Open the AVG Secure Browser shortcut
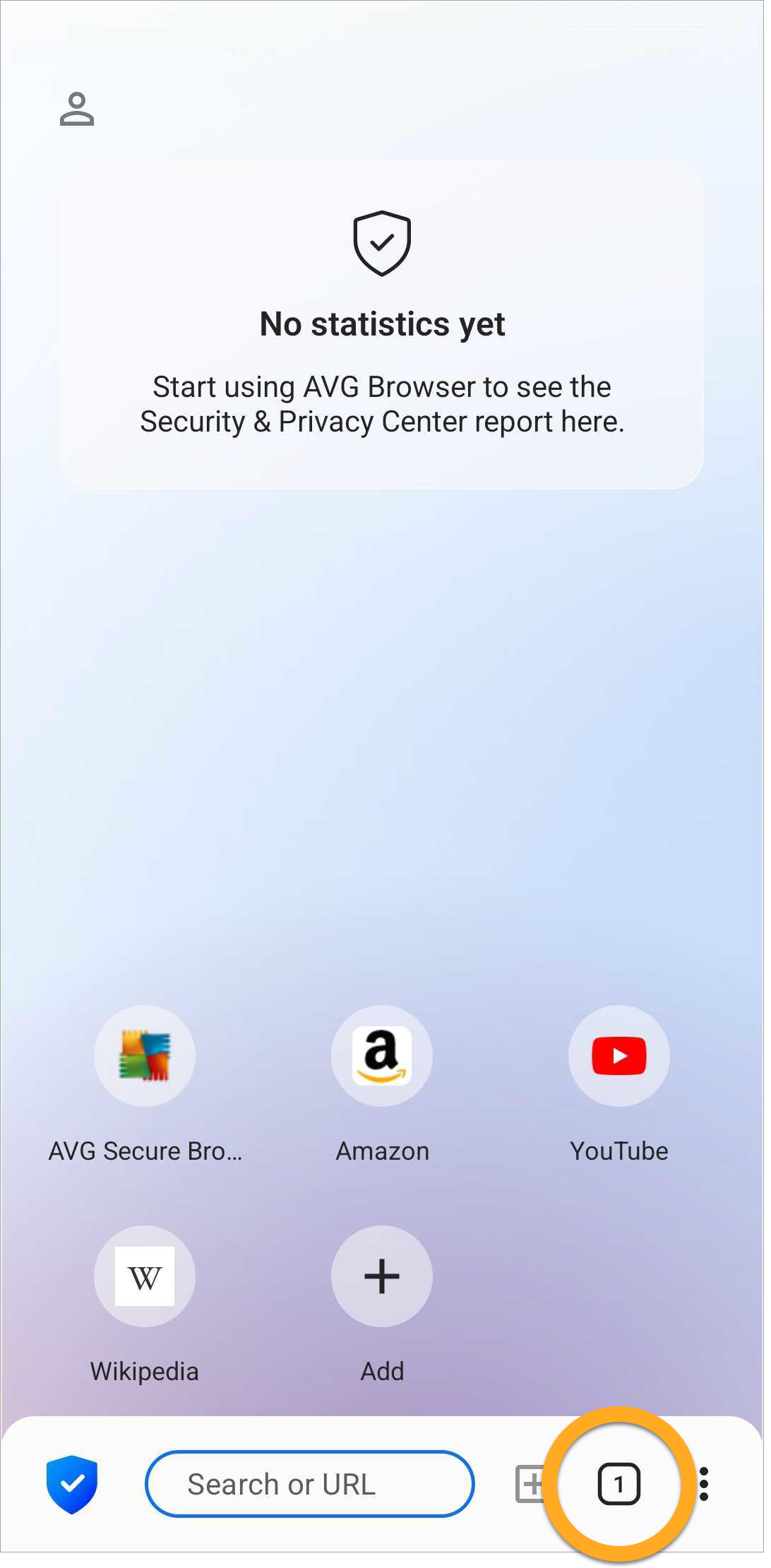 (145, 1056)
